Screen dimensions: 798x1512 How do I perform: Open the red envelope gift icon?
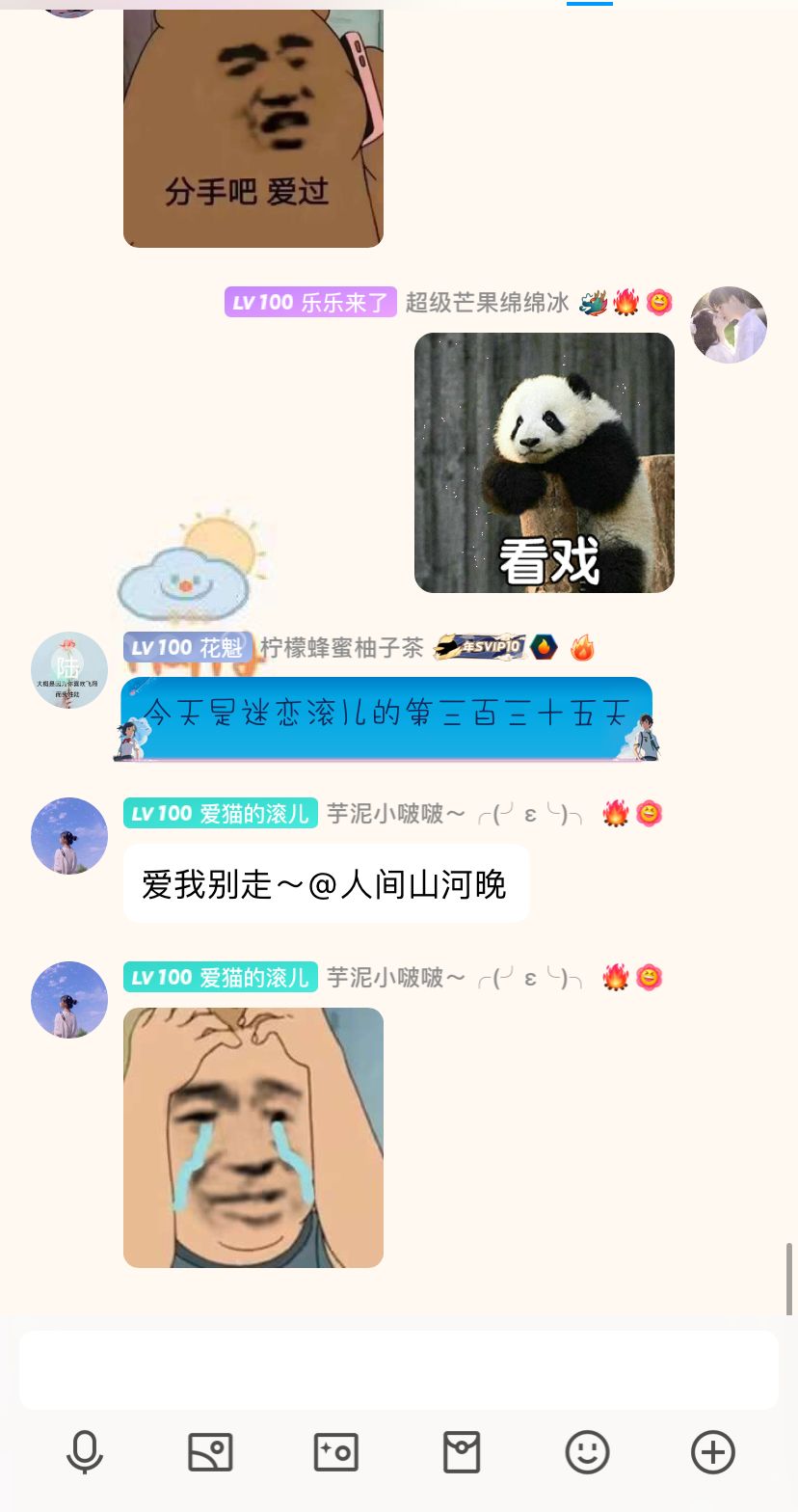point(462,1453)
